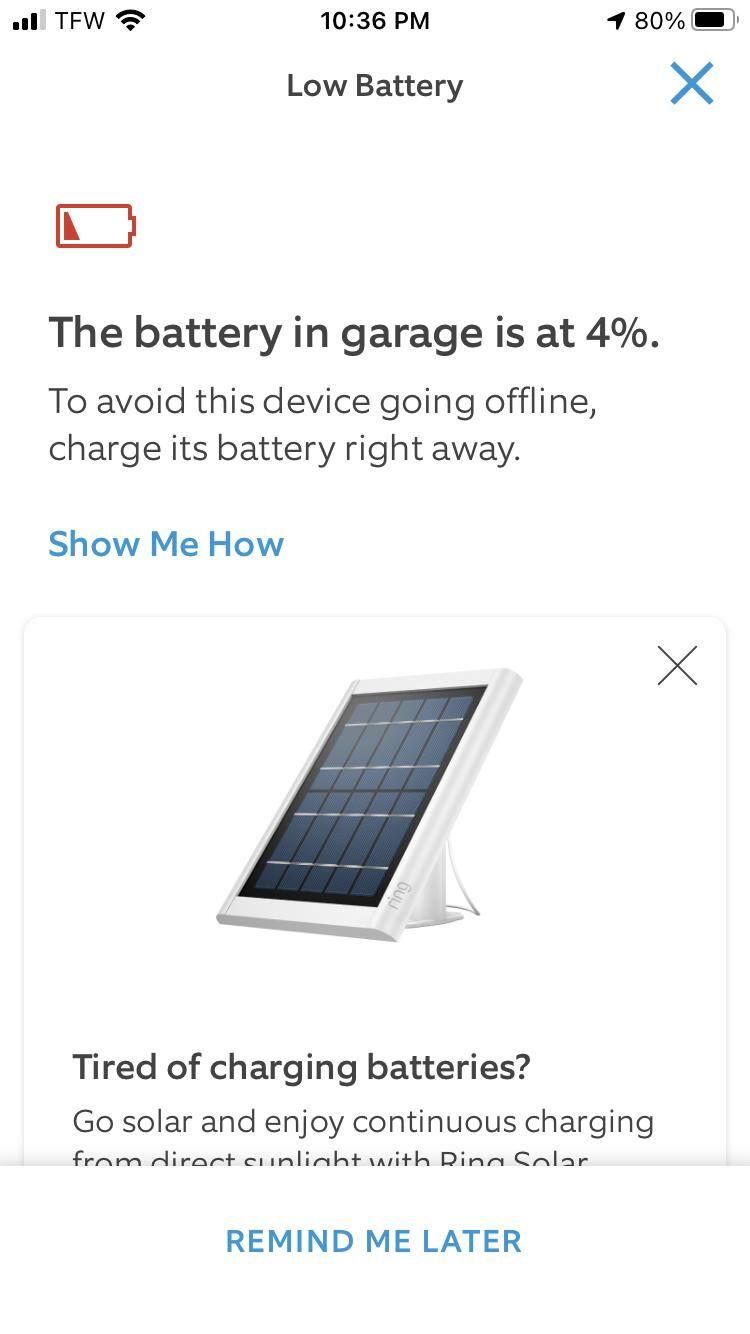Select the garage battery at 4% message

click(x=355, y=331)
